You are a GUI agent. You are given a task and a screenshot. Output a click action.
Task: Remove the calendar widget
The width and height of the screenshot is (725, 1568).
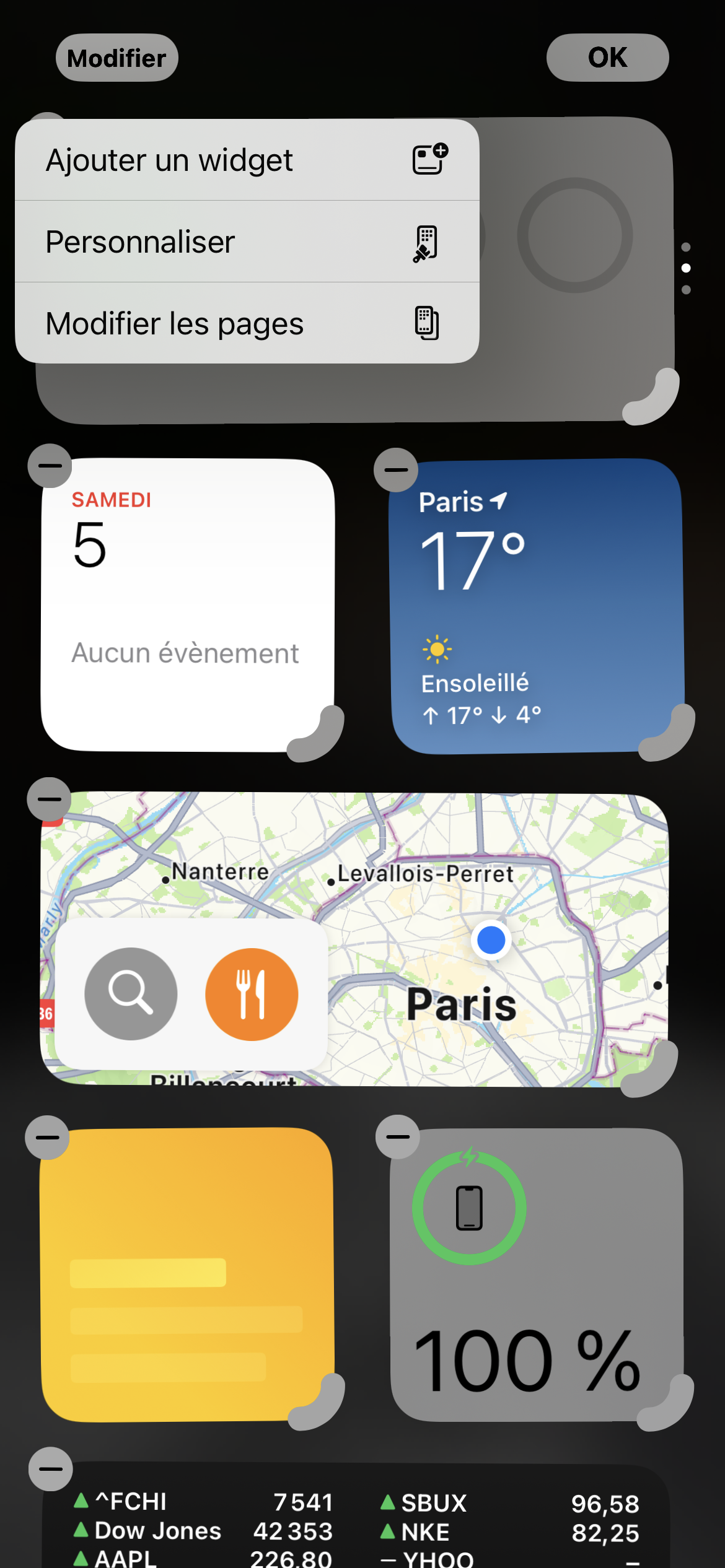[x=50, y=466]
